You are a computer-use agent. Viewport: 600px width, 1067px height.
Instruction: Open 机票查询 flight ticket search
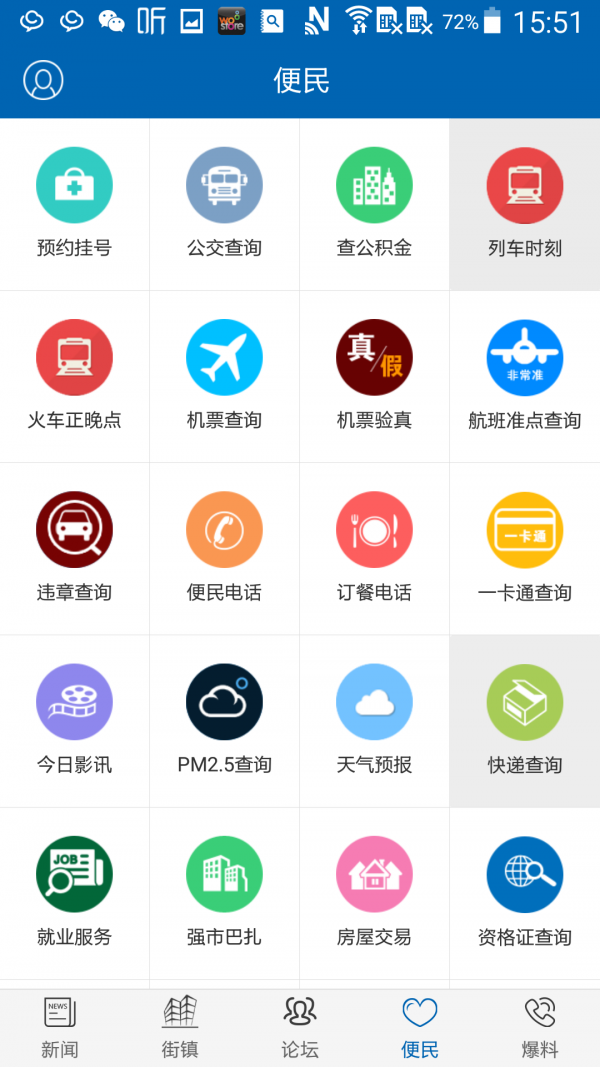tap(224, 377)
